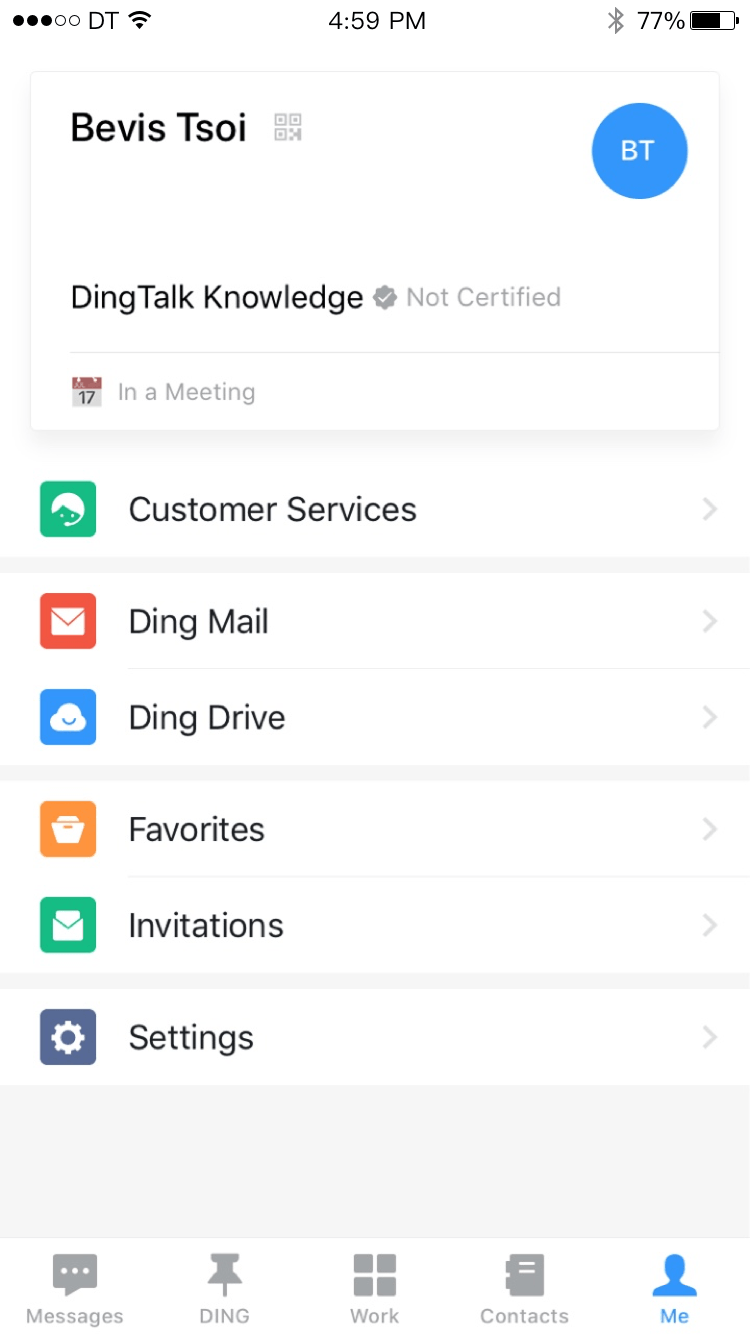The height and width of the screenshot is (1334, 750).
Task: Open Settings
Action: coord(191,1038)
